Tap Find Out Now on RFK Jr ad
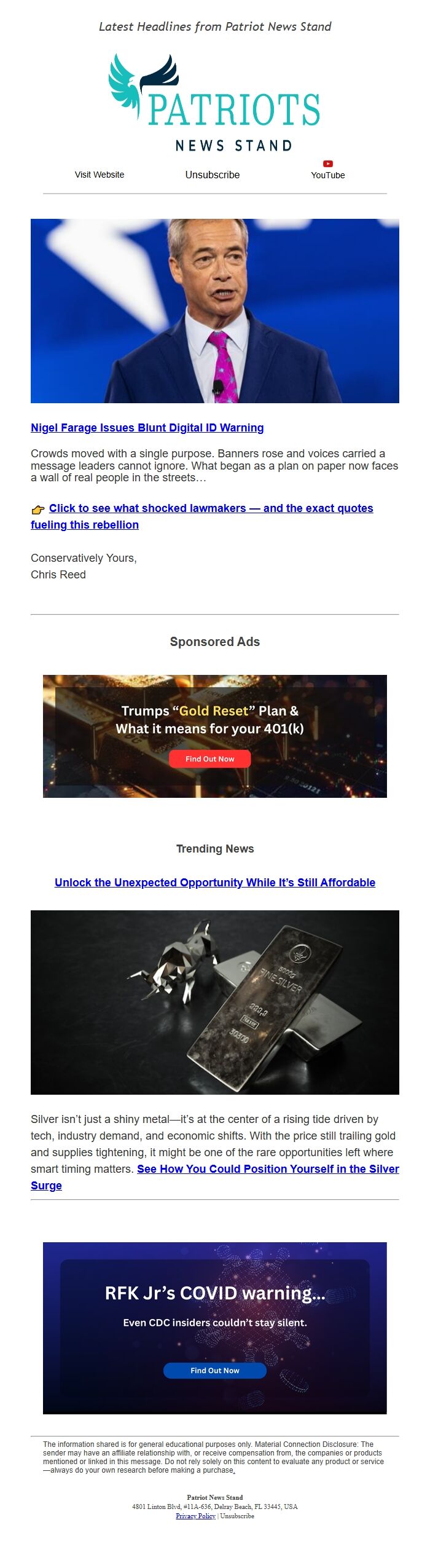This screenshot has height=1568, width=430. (215, 1371)
